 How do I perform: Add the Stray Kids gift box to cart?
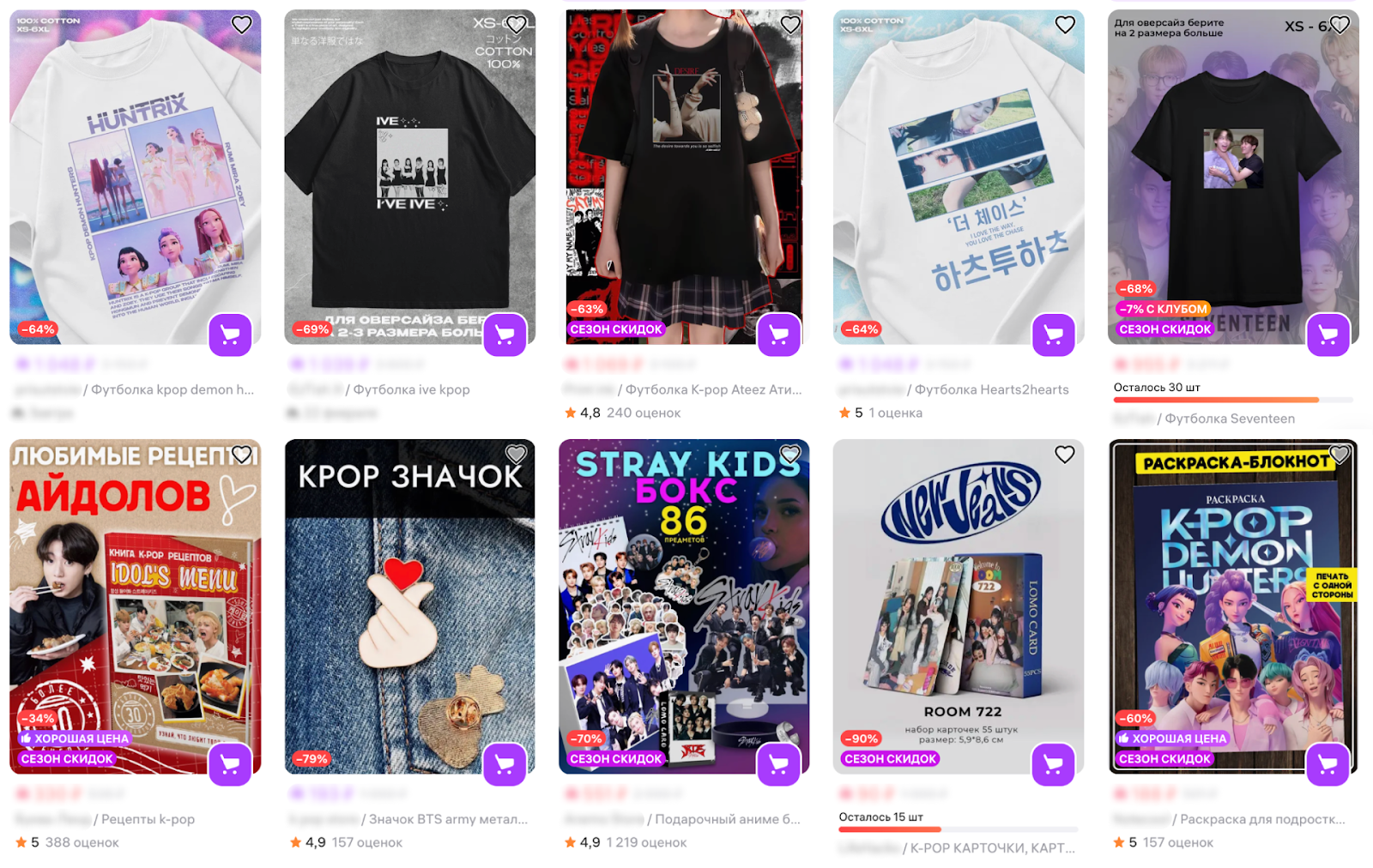778,764
